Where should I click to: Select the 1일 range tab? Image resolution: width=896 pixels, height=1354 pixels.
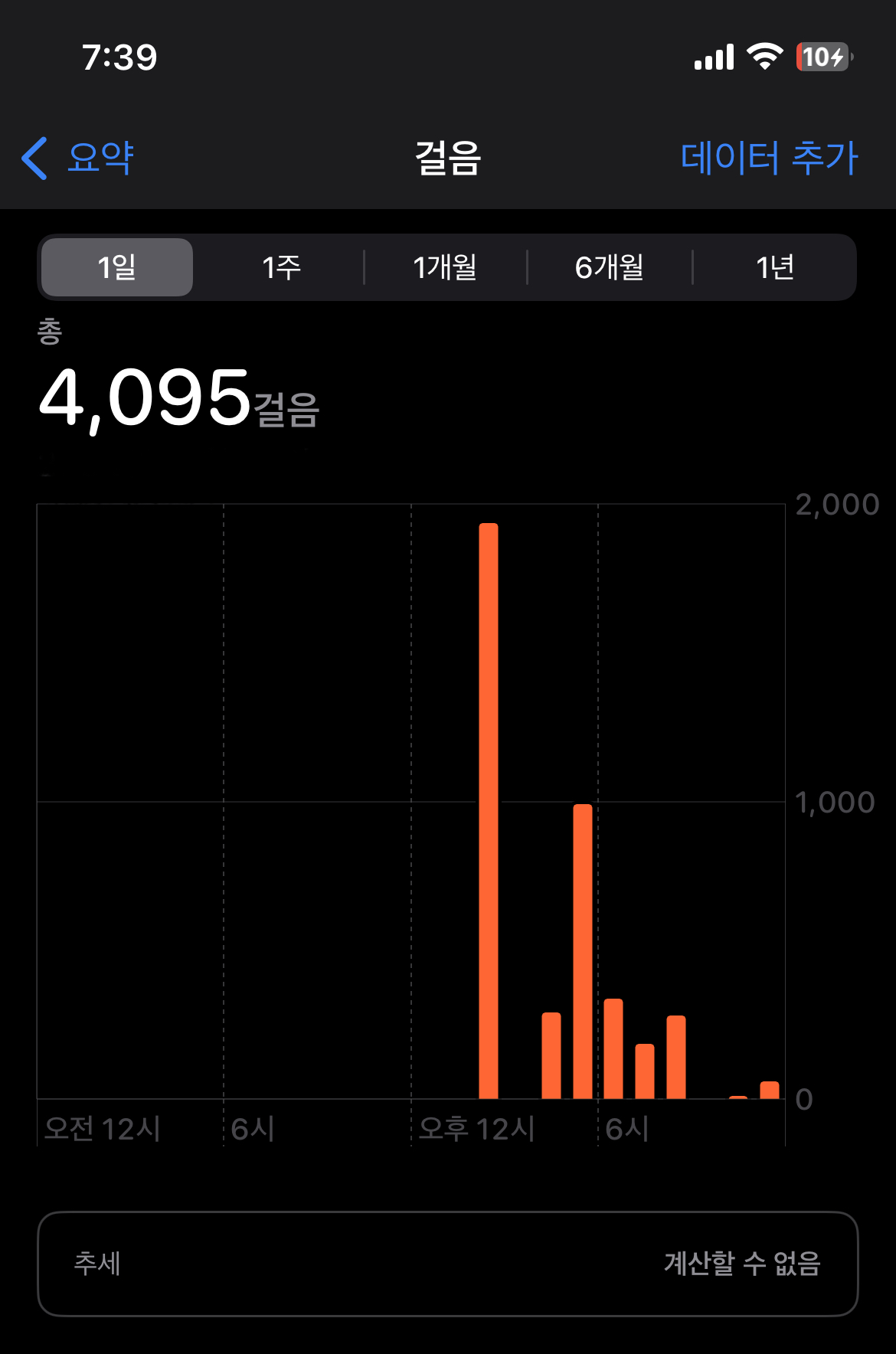(x=117, y=267)
